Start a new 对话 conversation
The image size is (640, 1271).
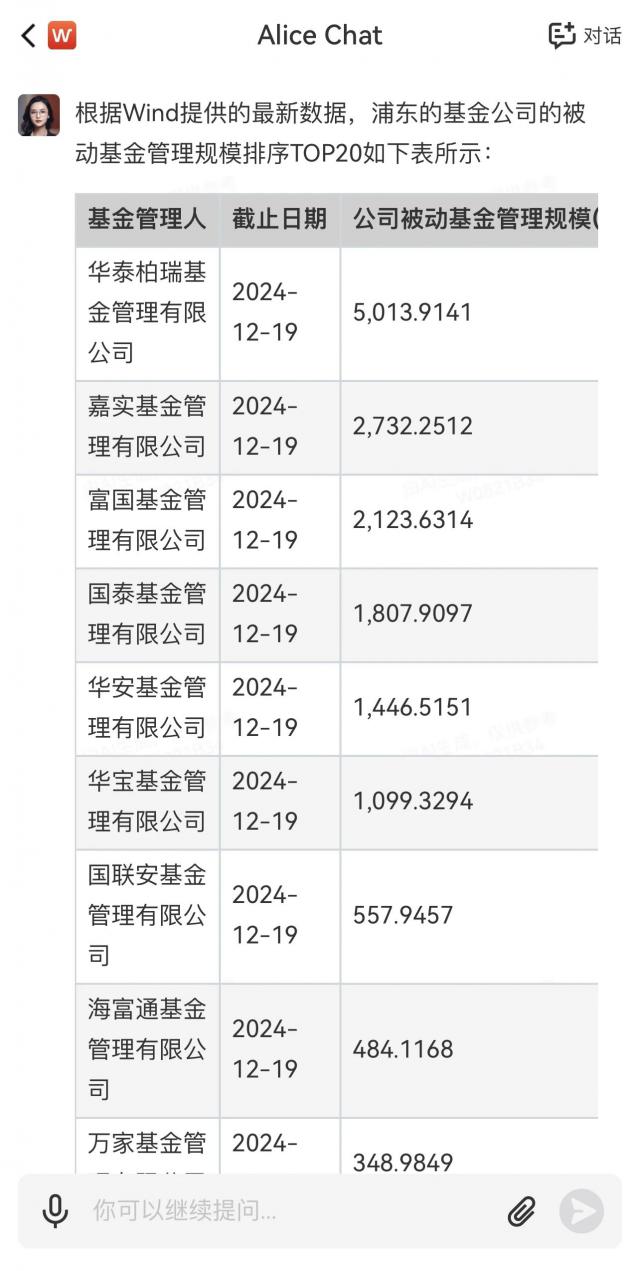(585, 36)
